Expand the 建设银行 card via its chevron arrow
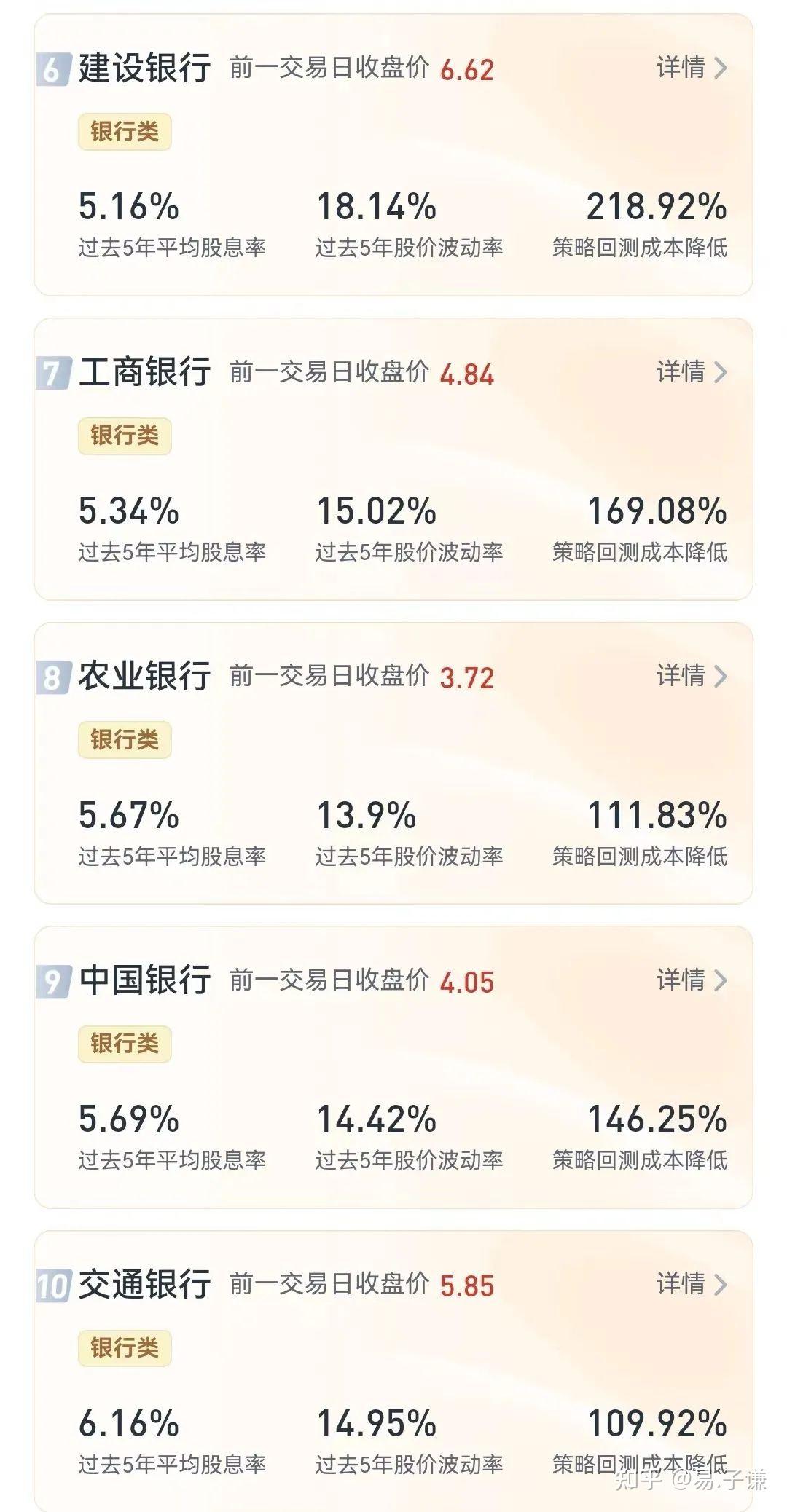This screenshot has width=787, height=1512. pyautogui.click(x=721, y=67)
